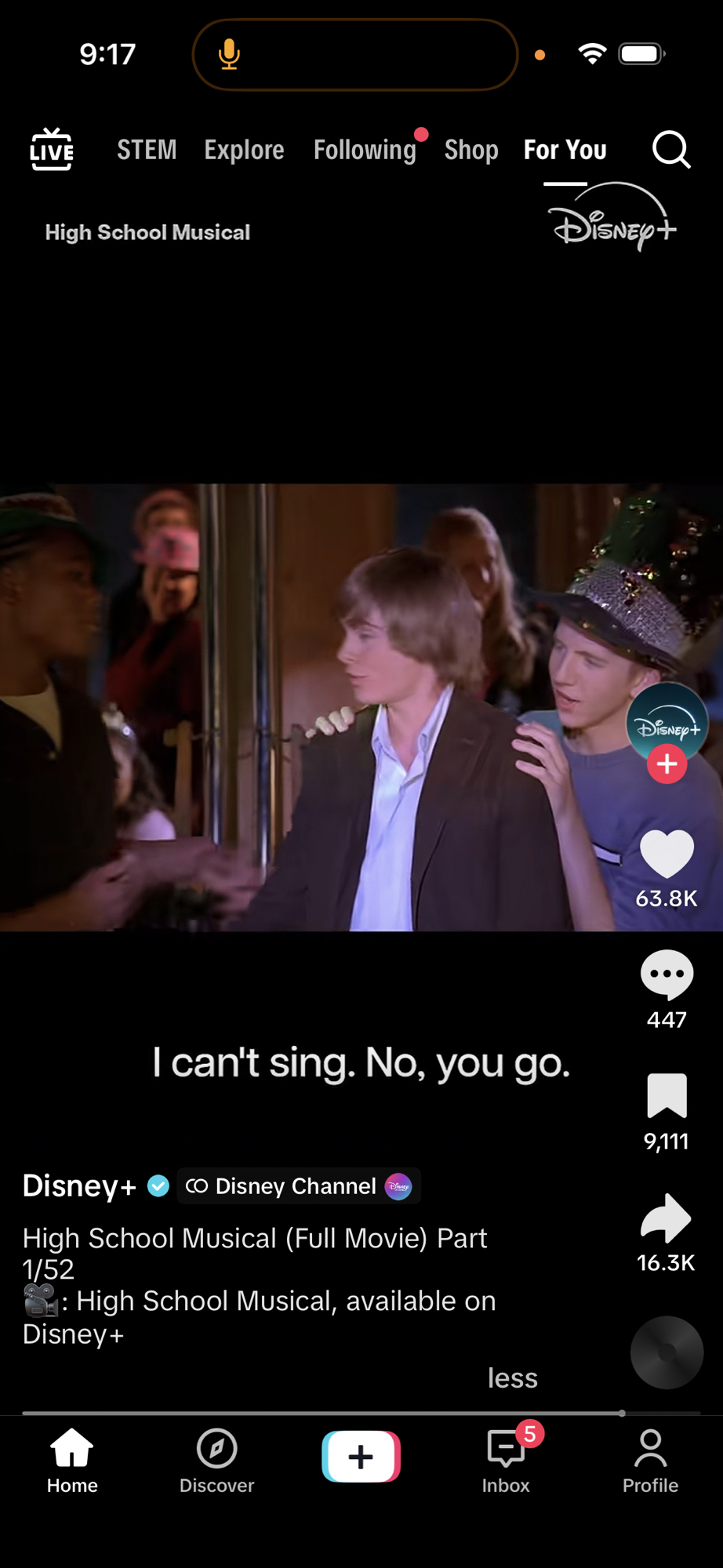Collapse the caption with 'less'

(x=512, y=1378)
